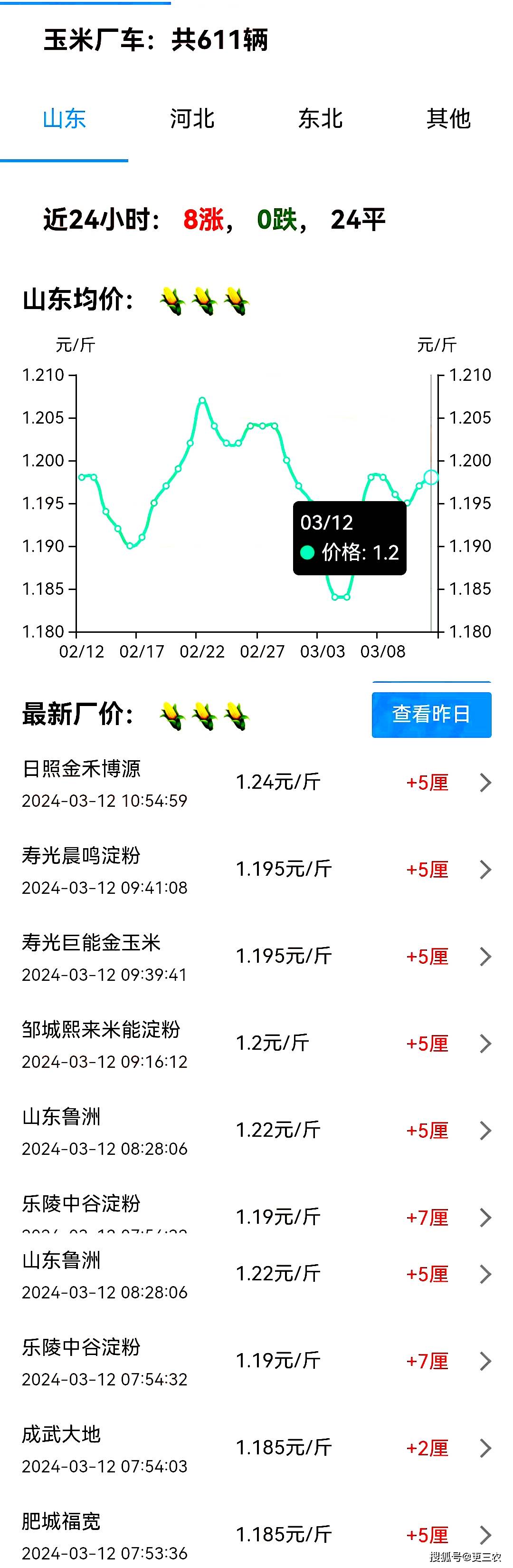Switch to the 东北 tab
Viewport: 513px width, 1568px height.
pyautogui.click(x=320, y=119)
